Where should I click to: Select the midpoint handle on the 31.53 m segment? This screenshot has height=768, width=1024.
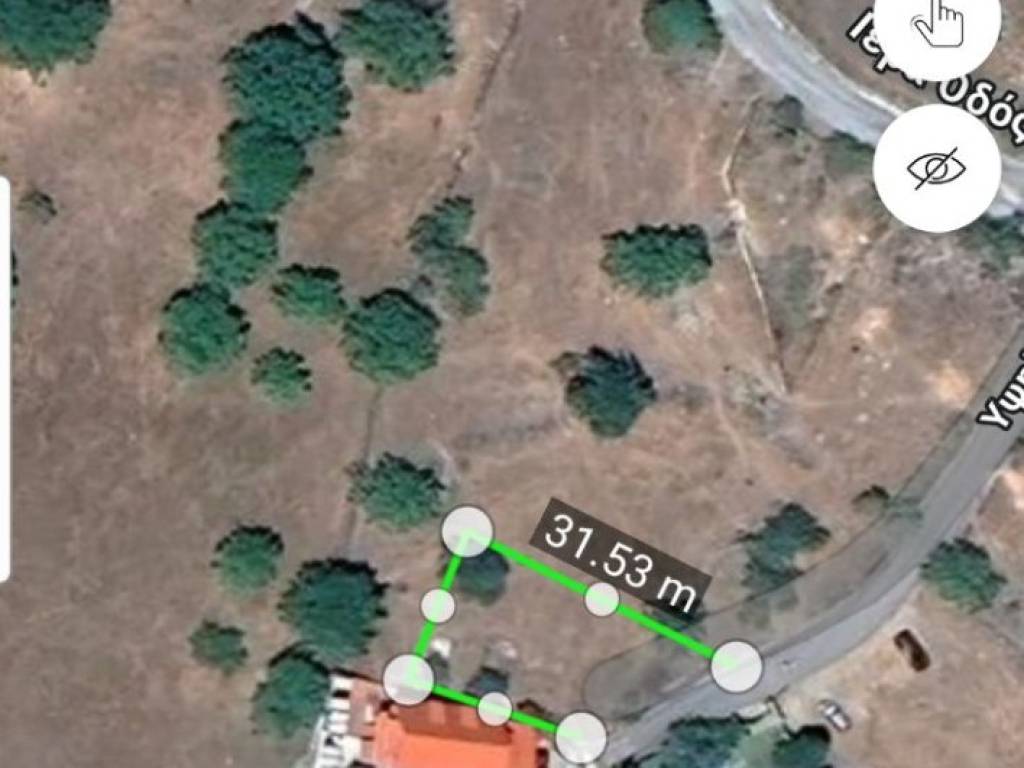pyautogui.click(x=601, y=599)
